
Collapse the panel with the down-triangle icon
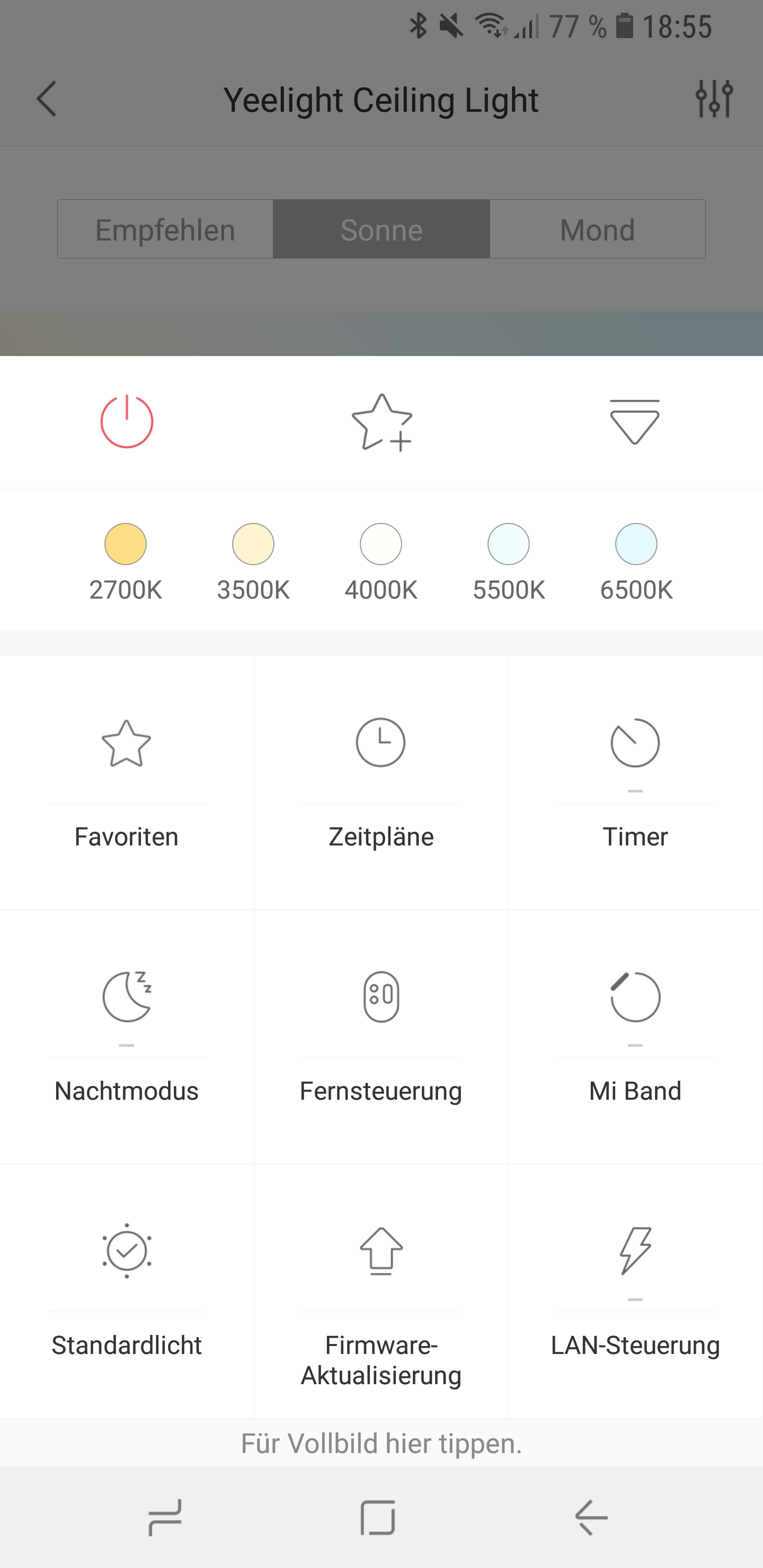pos(635,422)
